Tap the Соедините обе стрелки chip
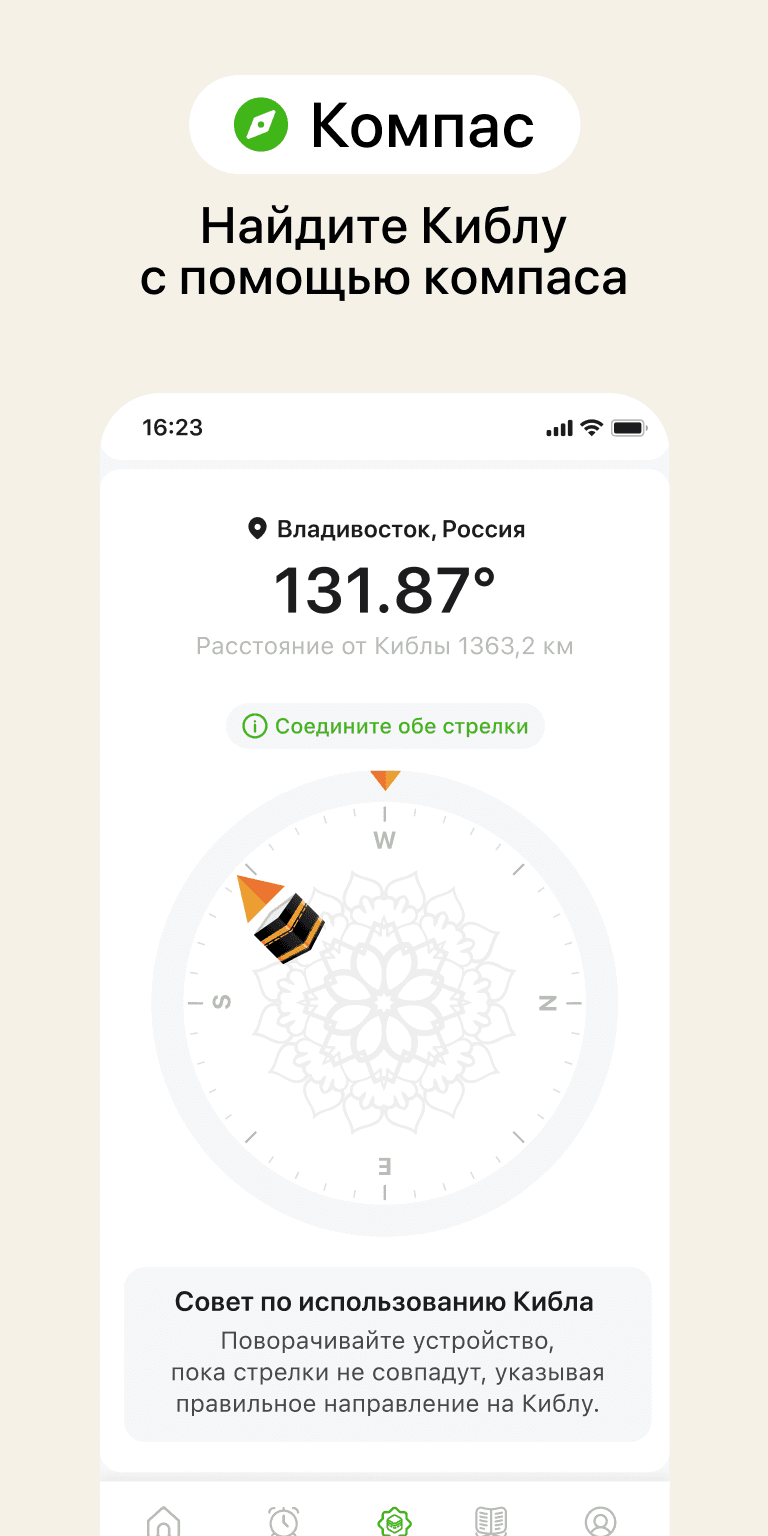The width and height of the screenshot is (768, 1536). click(385, 726)
